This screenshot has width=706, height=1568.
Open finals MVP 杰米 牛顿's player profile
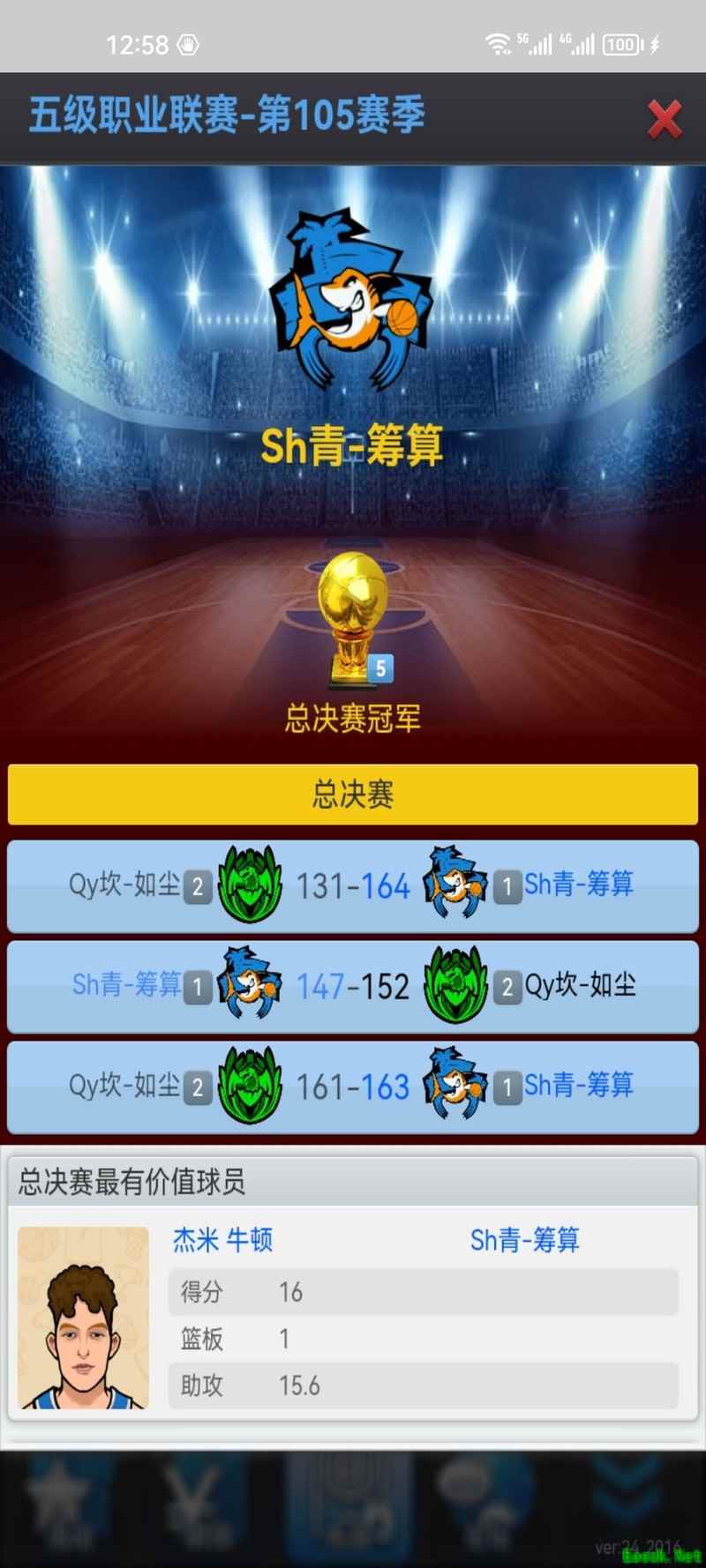click(222, 1240)
